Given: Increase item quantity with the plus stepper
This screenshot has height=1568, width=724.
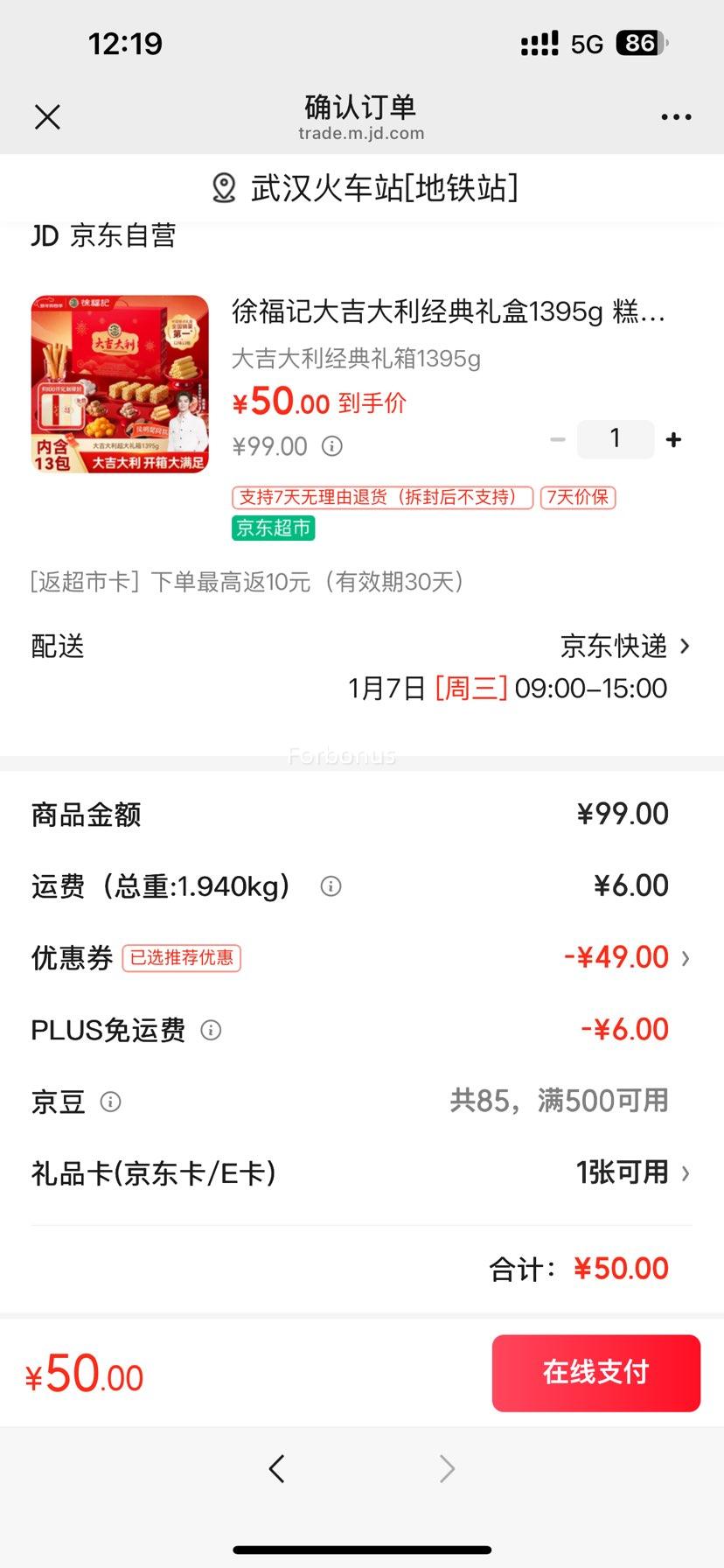Looking at the screenshot, I should 673,439.
